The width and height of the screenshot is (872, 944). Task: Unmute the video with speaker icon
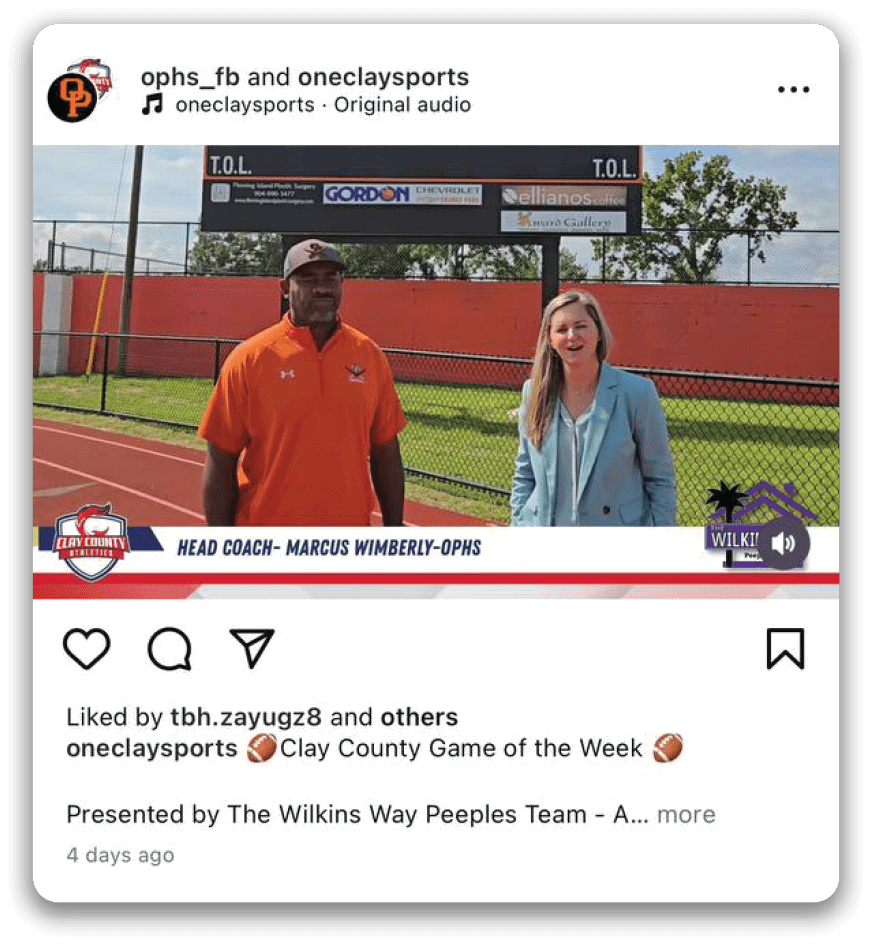(x=783, y=543)
